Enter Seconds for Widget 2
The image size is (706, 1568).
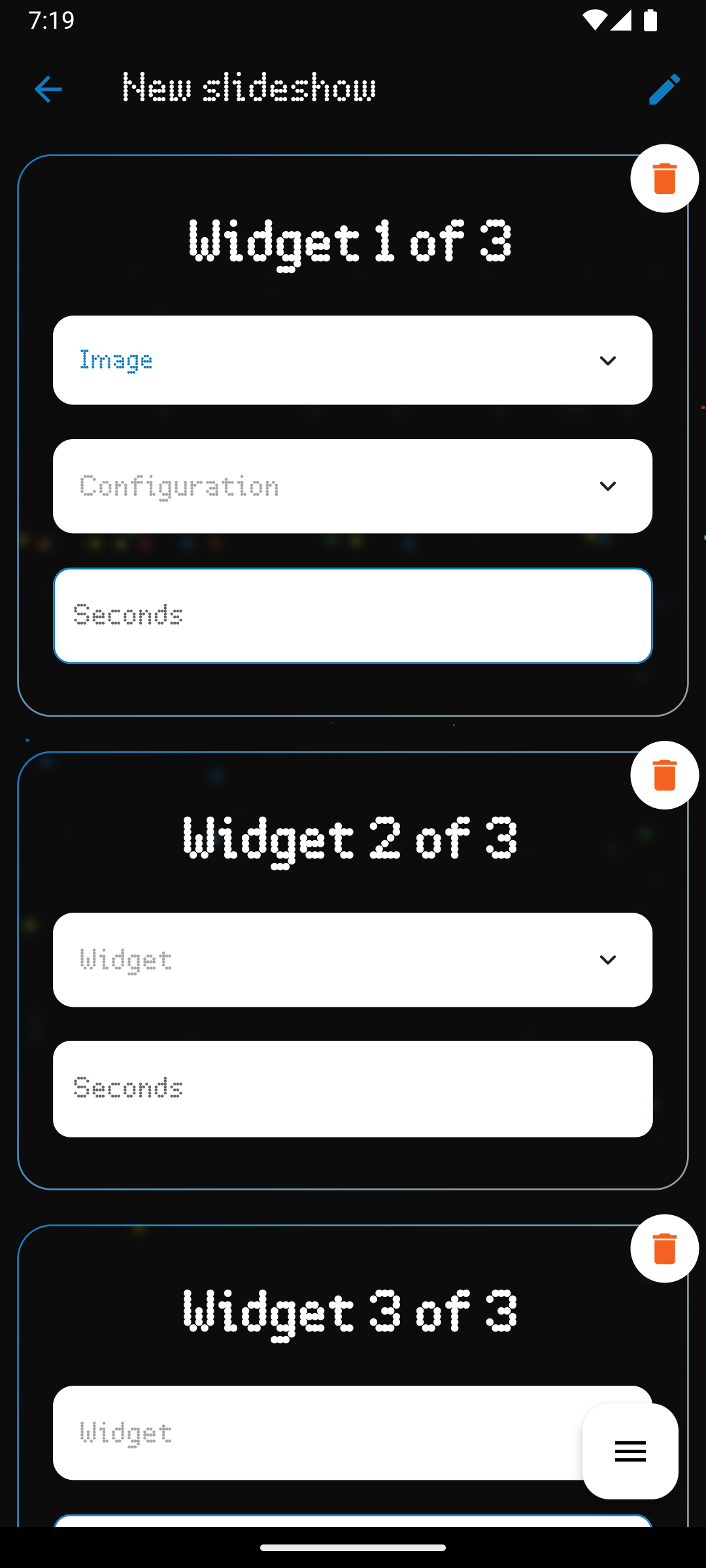(x=353, y=1089)
